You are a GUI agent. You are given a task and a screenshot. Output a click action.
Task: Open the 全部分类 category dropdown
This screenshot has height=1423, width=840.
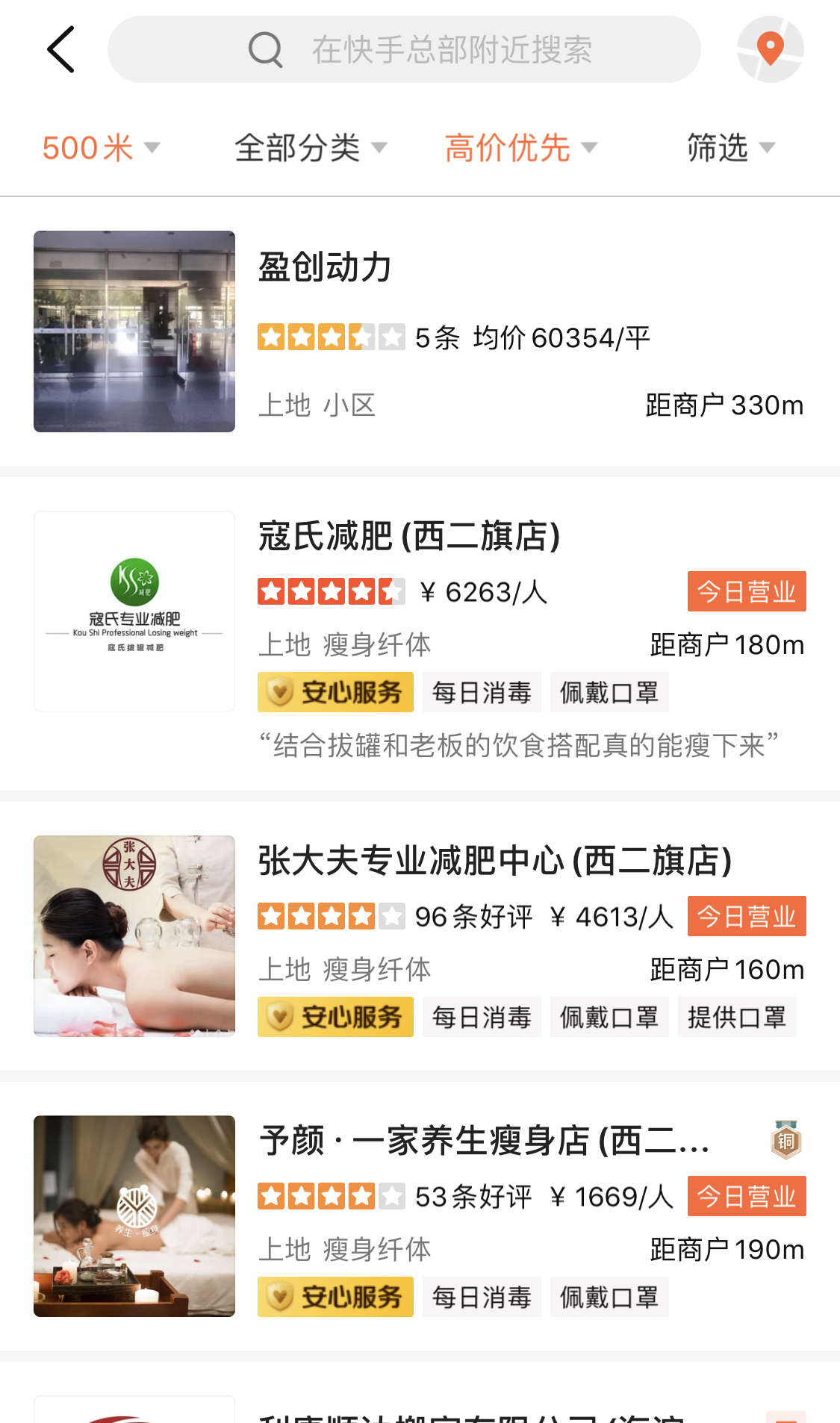point(311,148)
